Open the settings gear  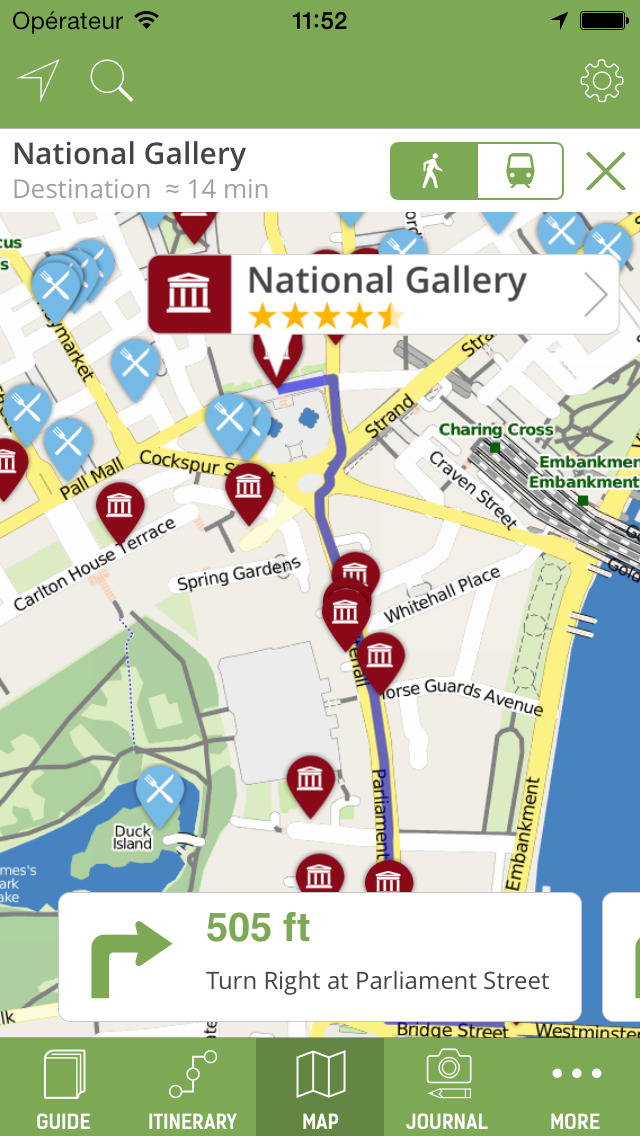pyautogui.click(x=601, y=81)
